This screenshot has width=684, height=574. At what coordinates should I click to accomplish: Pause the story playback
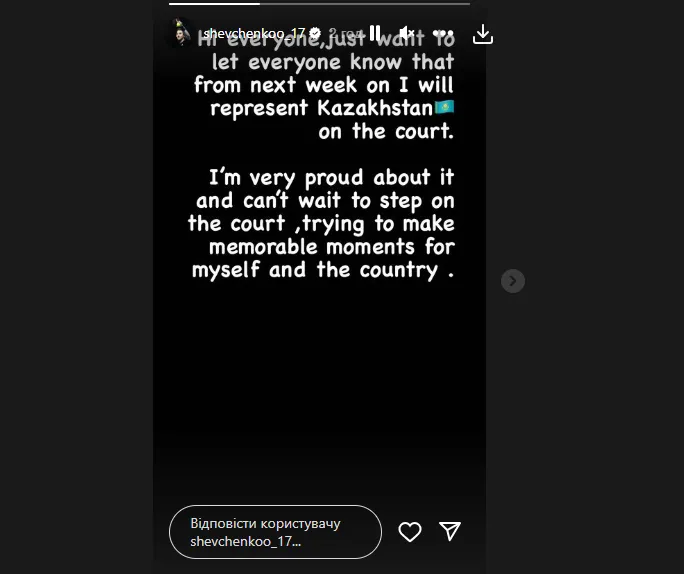coord(376,34)
